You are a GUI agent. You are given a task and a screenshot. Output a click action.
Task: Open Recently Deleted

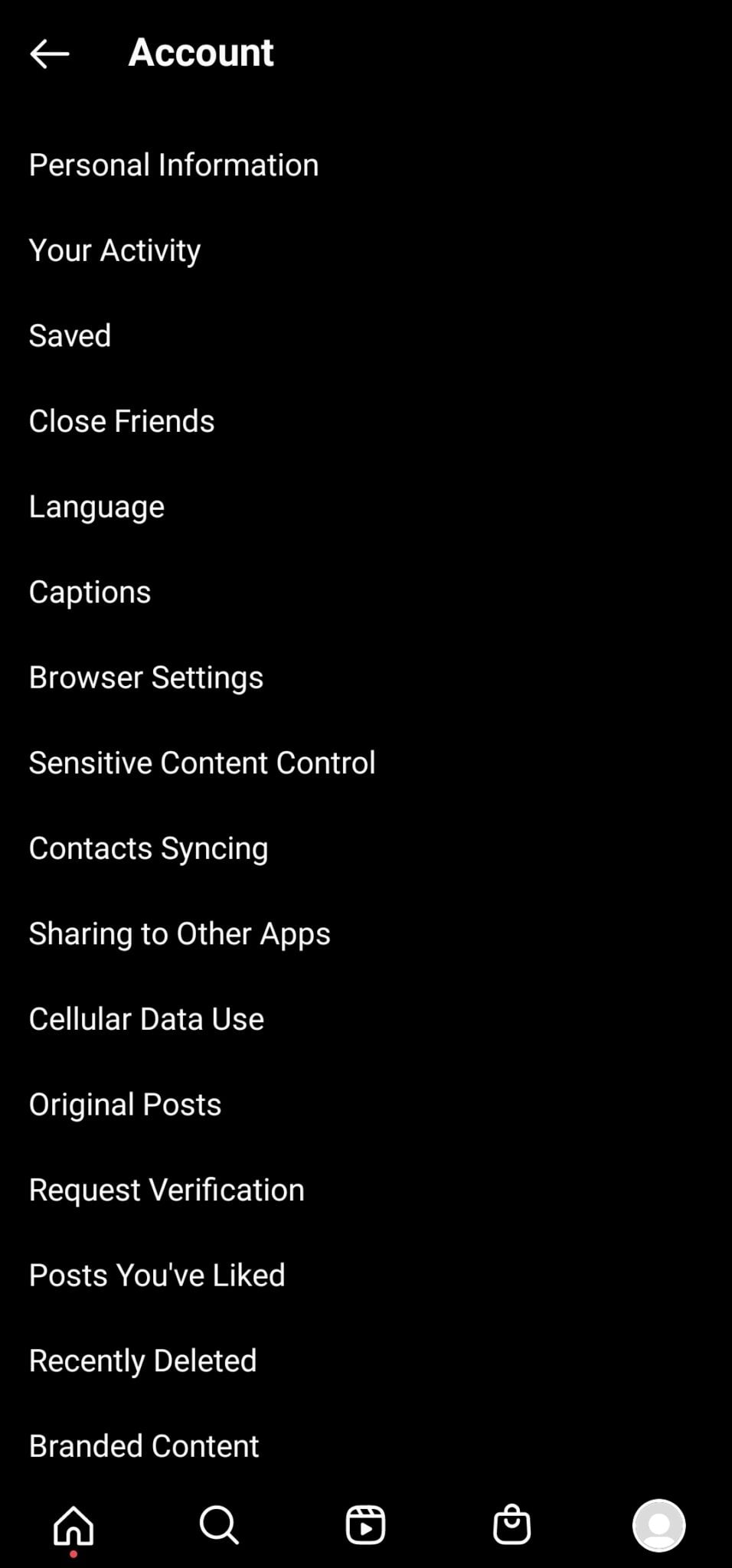point(143,1361)
